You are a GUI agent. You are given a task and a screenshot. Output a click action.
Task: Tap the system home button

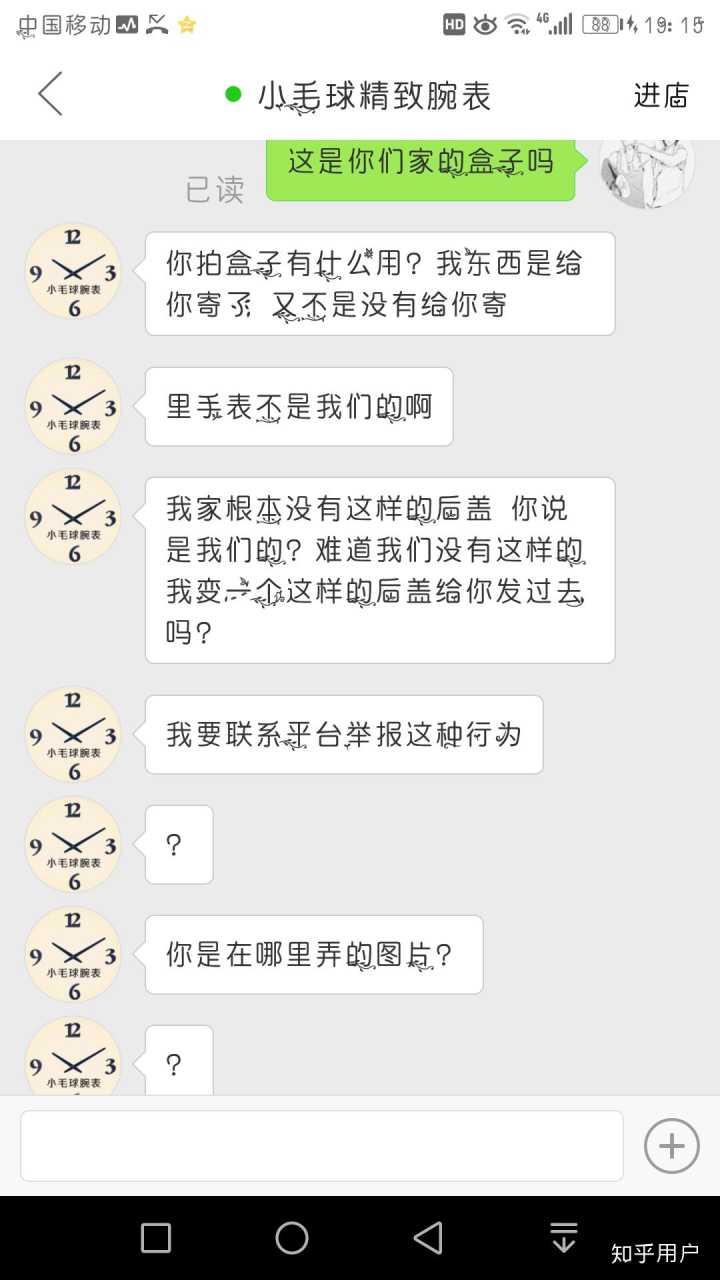coord(292,1238)
